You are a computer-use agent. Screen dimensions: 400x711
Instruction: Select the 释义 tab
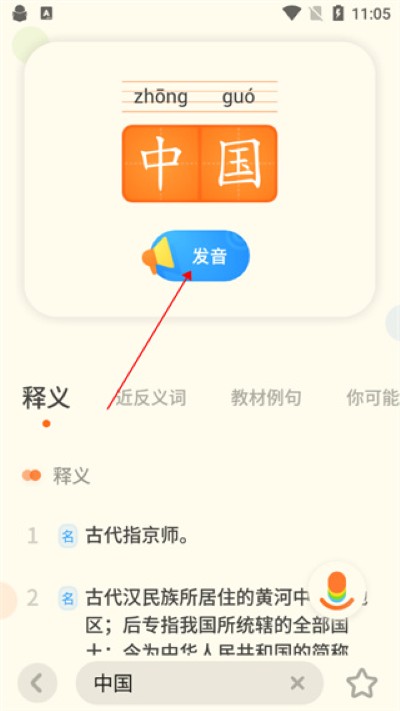[x=46, y=398]
